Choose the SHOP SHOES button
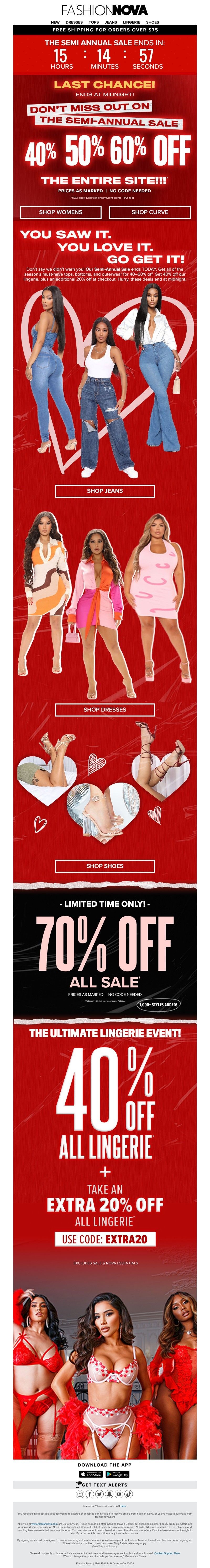The image size is (210, 1568). coord(104,866)
